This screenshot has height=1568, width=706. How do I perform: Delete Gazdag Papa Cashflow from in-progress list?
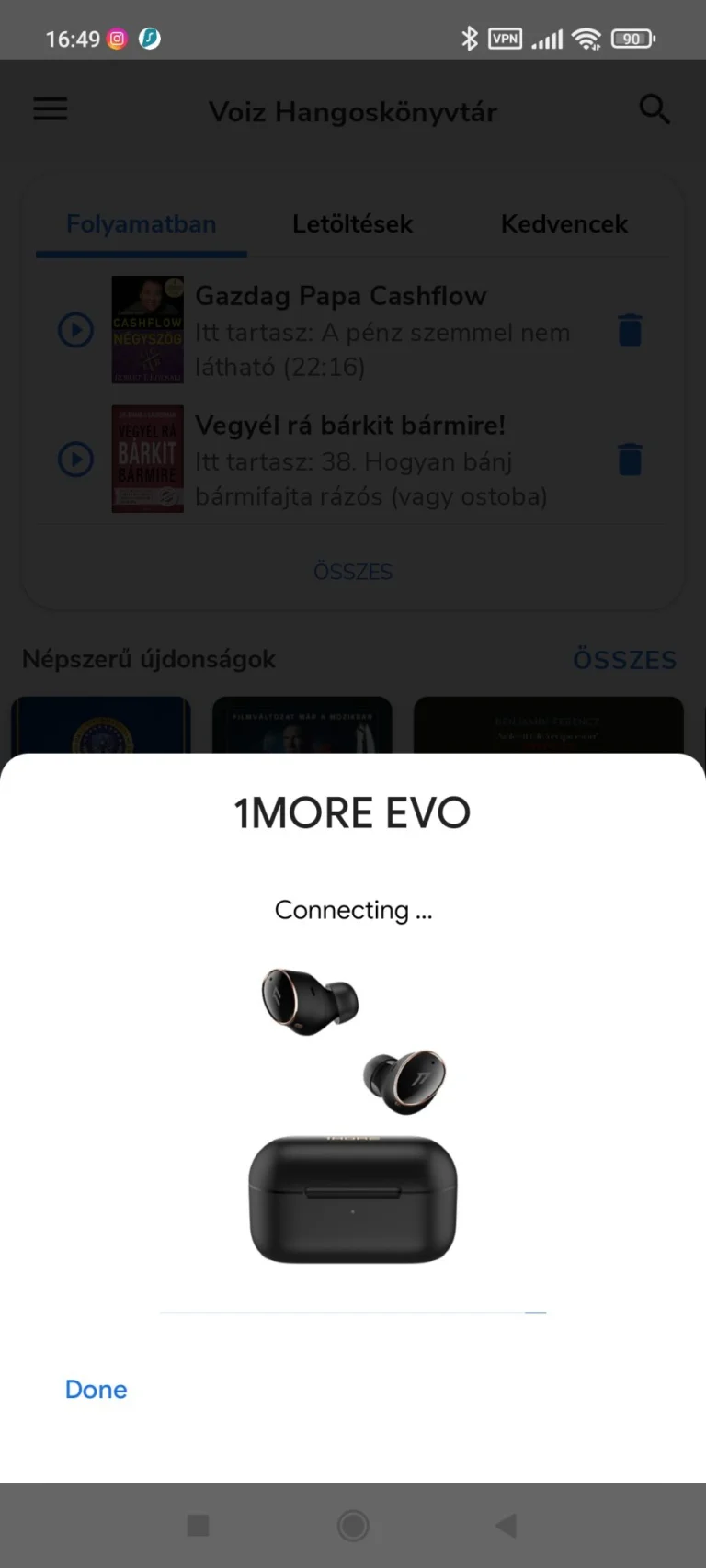[630, 330]
